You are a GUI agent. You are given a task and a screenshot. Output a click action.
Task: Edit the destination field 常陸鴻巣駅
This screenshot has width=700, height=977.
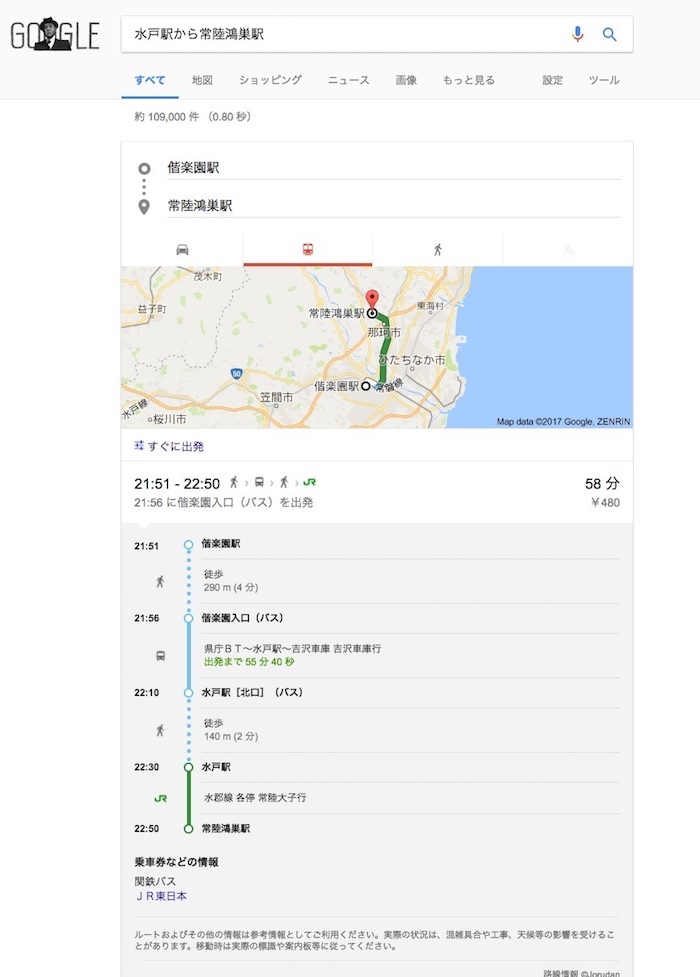tap(390, 205)
